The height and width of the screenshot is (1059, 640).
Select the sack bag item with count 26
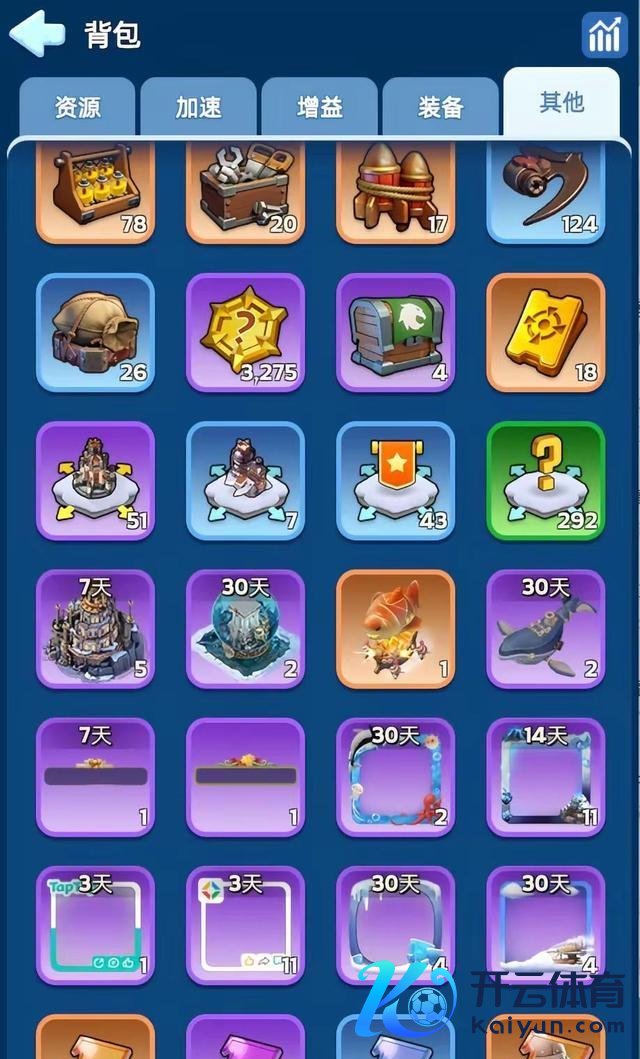(x=95, y=332)
